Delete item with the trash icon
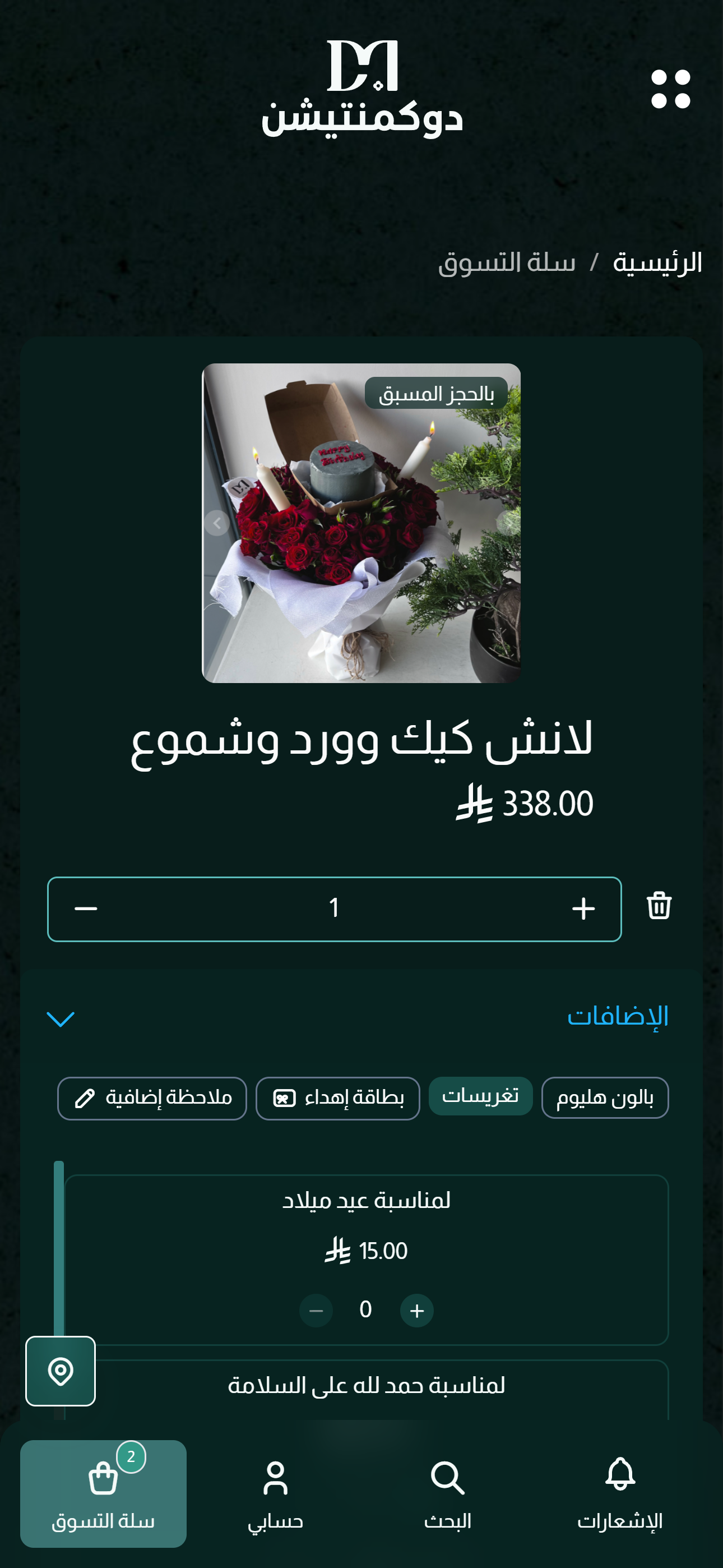Viewport: 723px width, 1568px height. (x=659, y=906)
